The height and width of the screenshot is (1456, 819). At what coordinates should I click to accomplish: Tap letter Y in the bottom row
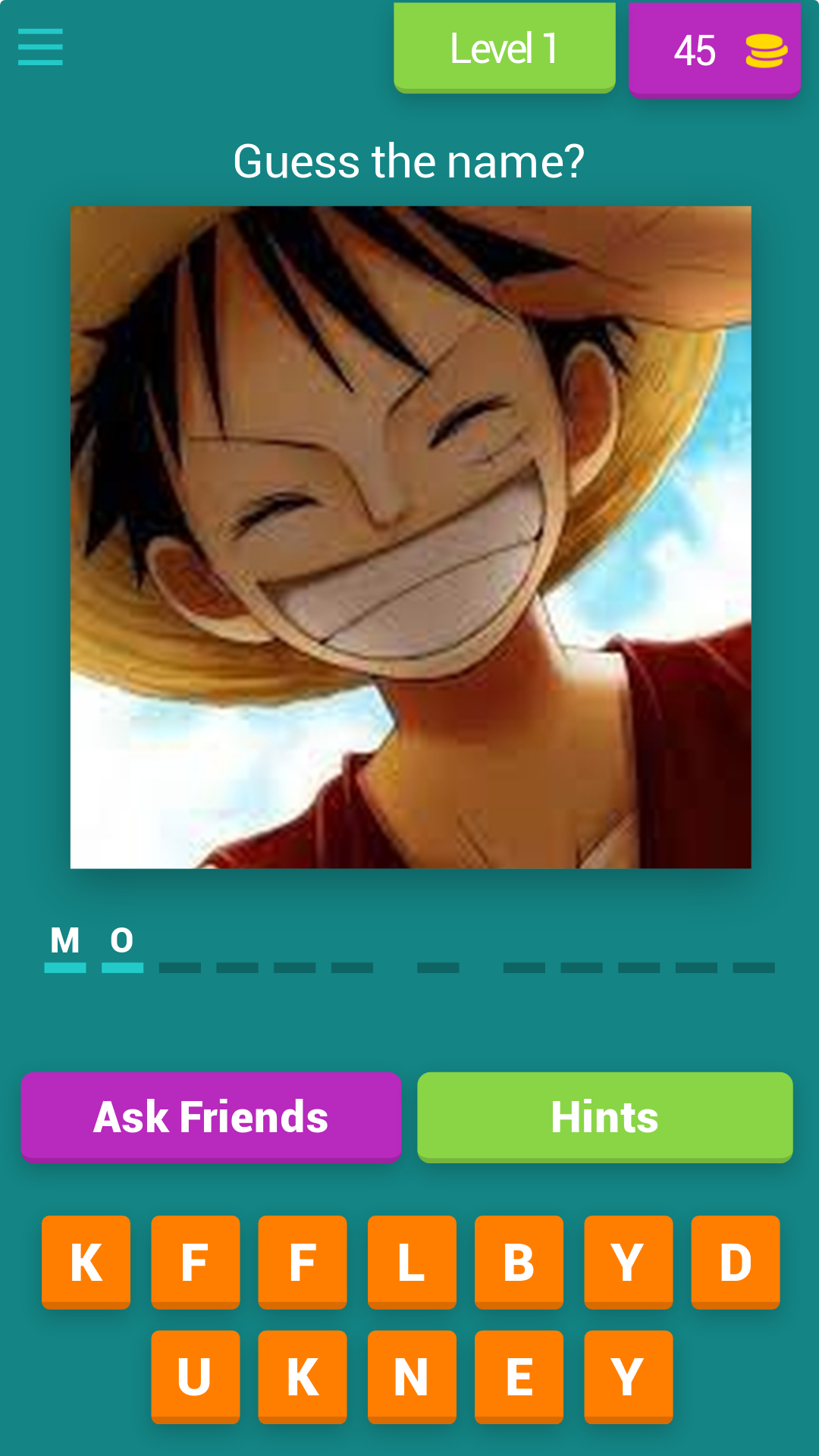click(626, 1376)
